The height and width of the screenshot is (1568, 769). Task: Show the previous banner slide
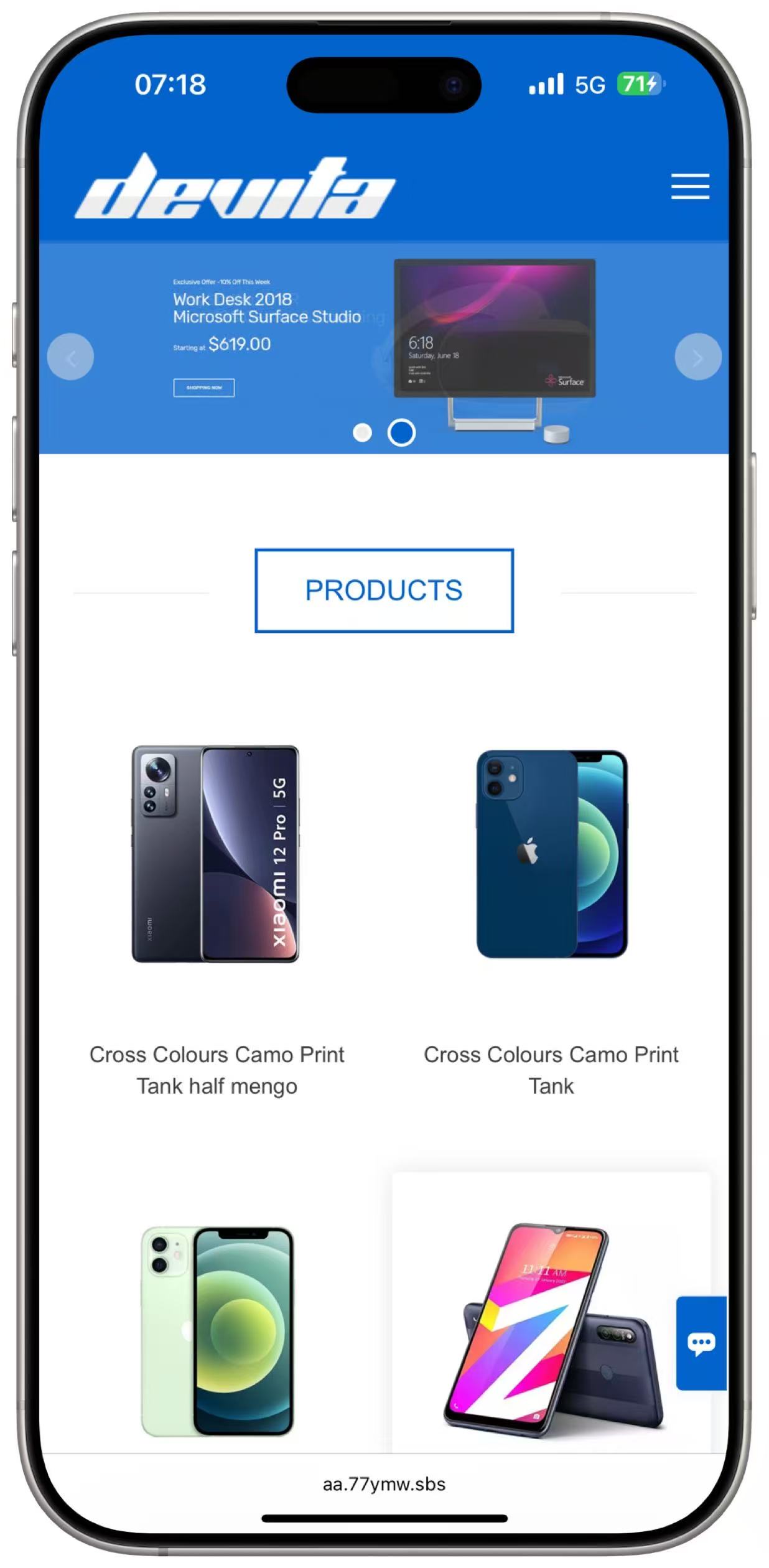(70, 357)
